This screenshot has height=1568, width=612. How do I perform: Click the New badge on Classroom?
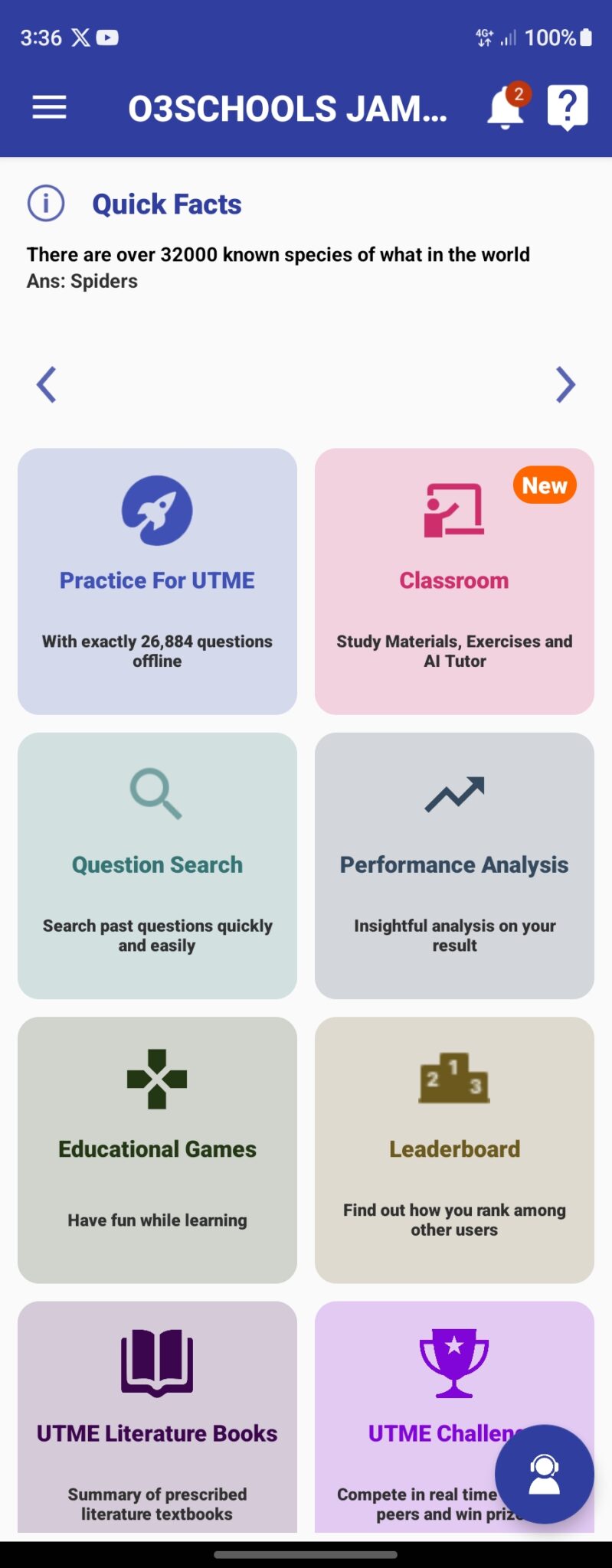coord(544,485)
